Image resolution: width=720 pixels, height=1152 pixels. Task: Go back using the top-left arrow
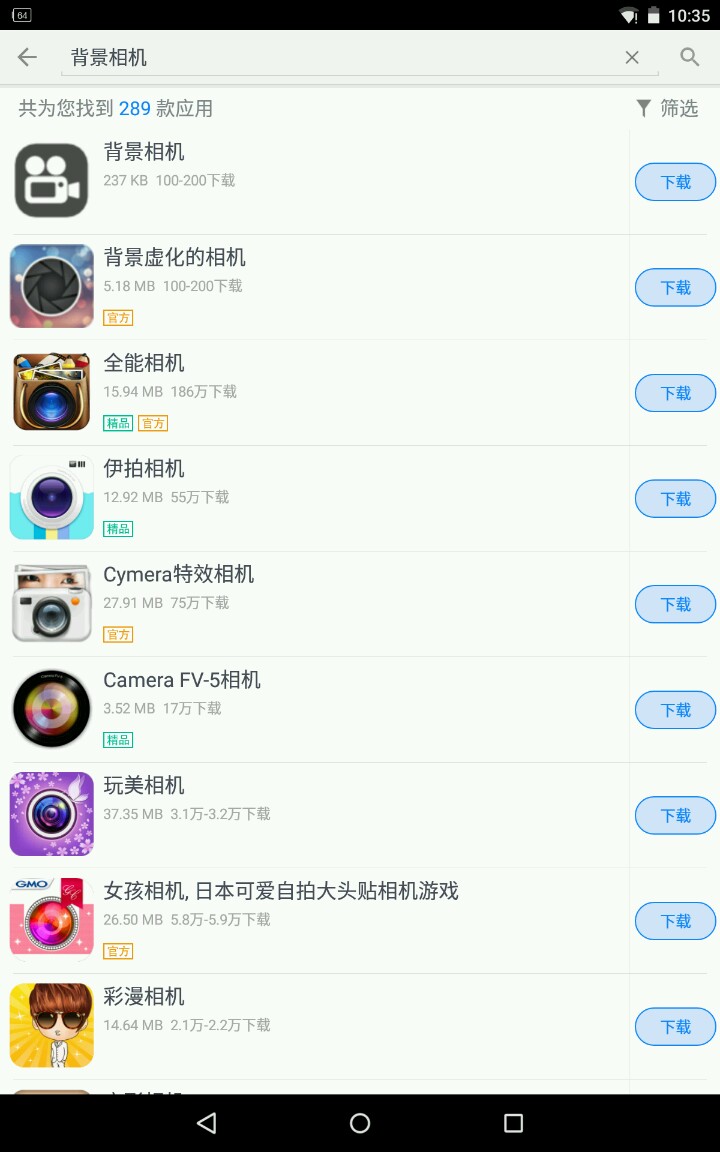(x=27, y=57)
